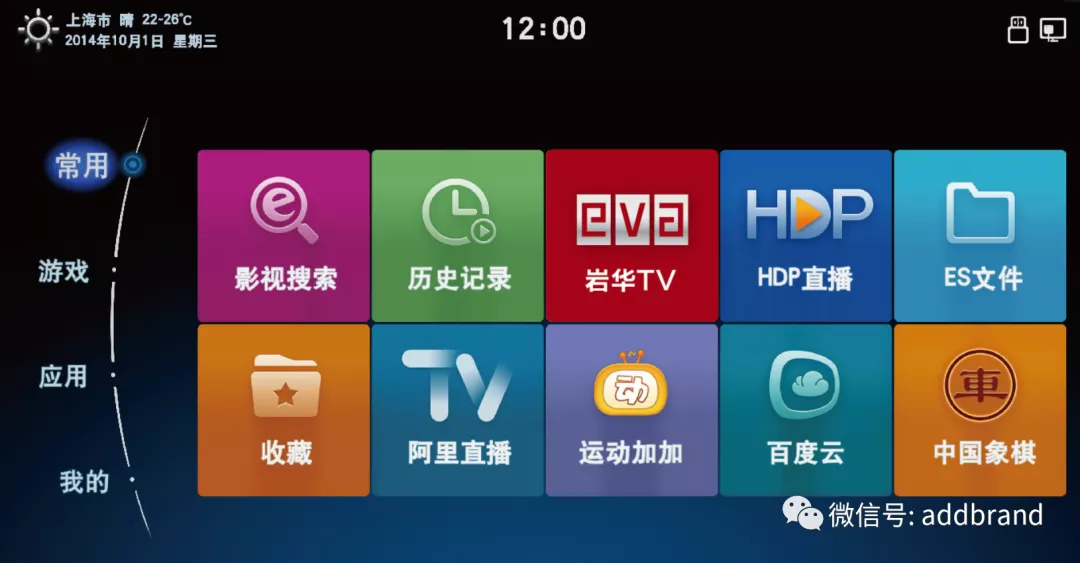
Task: Open 历史记录 viewing history
Action: [x=458, y=235]
